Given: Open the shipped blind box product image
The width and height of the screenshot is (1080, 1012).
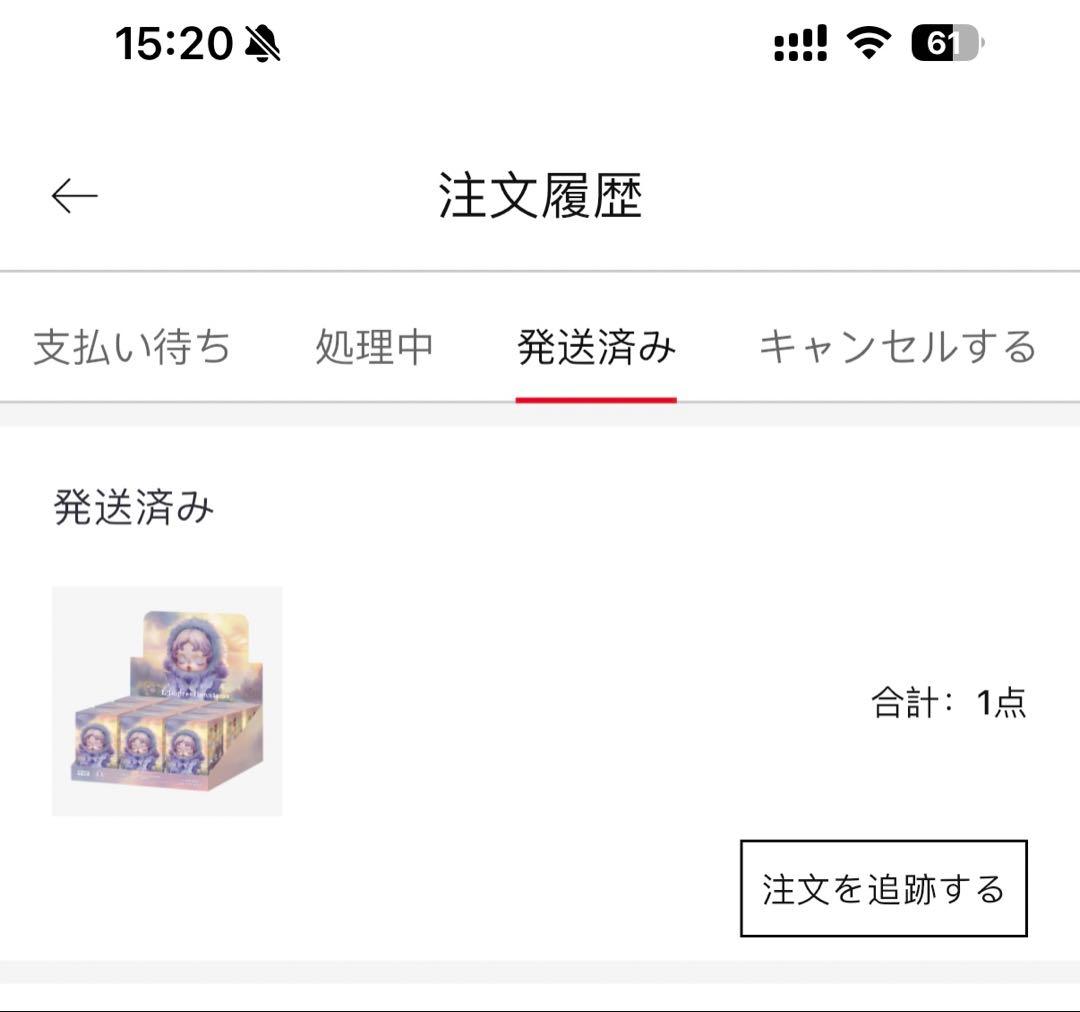Looking at the screenshot, I should 167,701.
